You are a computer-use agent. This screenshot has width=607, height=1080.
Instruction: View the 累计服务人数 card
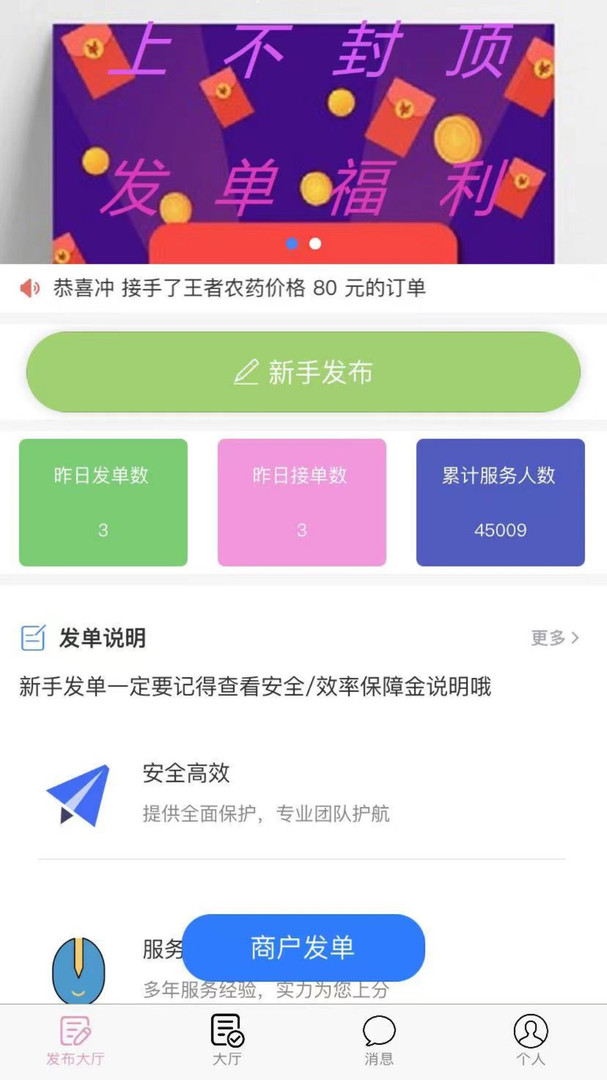tap(500, 502)
